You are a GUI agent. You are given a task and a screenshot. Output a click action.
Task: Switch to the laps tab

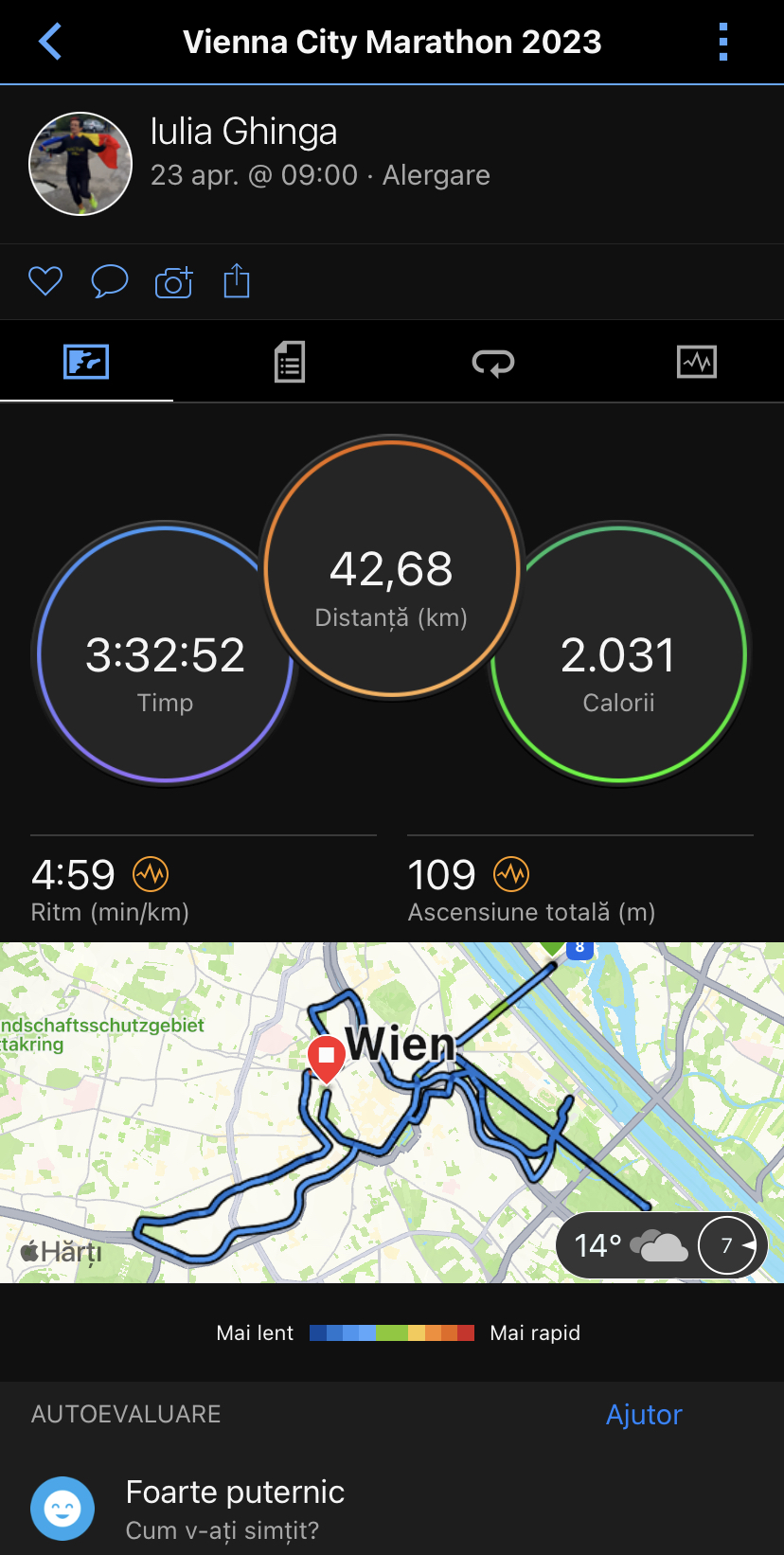493,362
